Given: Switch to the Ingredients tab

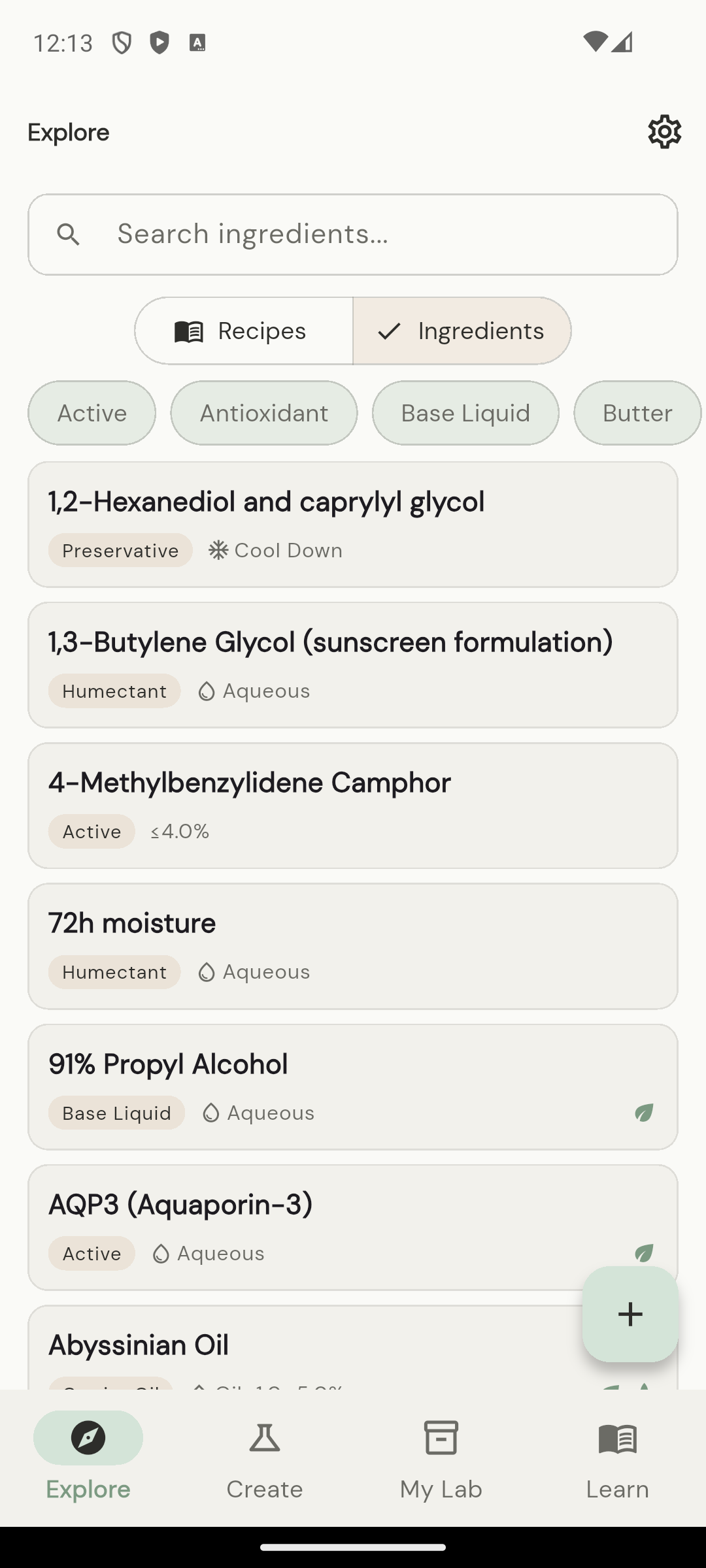Looking at the screenshot, I should point(462,331).
